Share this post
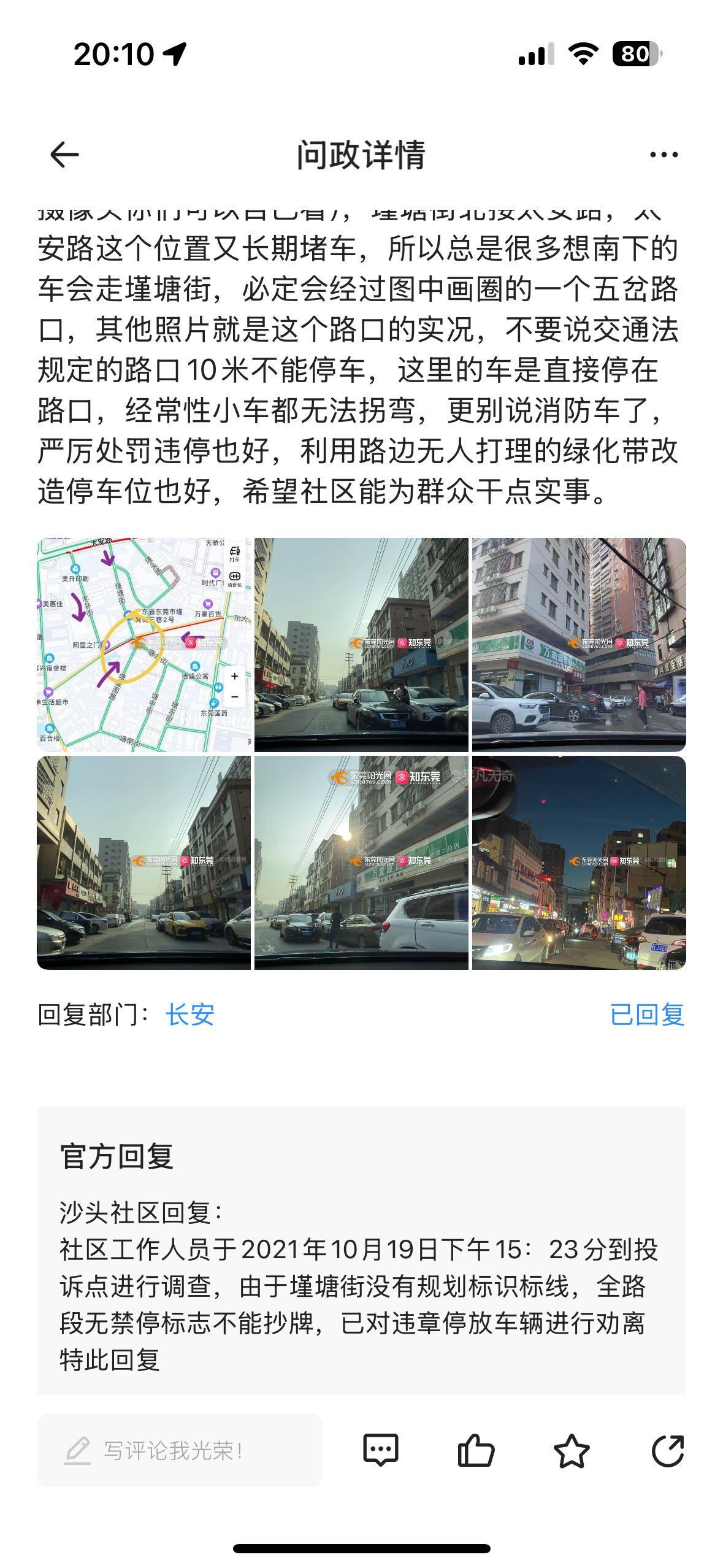The height and width of the screenshot is (1568, 723). pyautogui.click(x=667, y=1451)
